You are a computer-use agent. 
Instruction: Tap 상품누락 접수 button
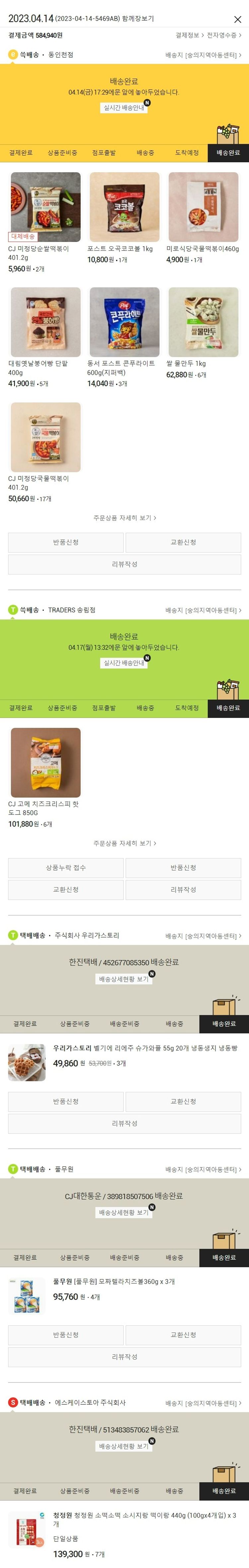click(x=66, y=867)
